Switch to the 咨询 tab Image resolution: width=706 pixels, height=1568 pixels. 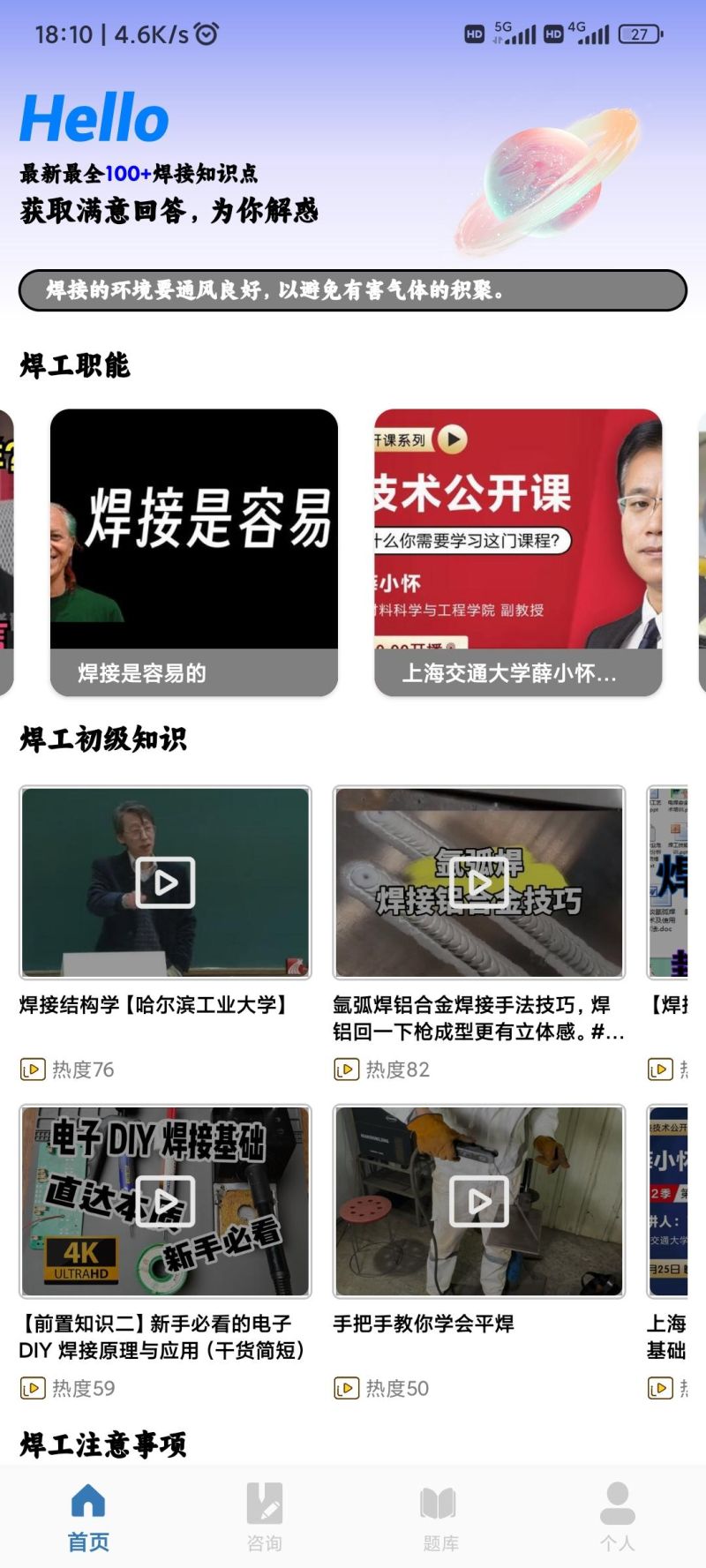pyautogui.click(x=264, y=1517)
